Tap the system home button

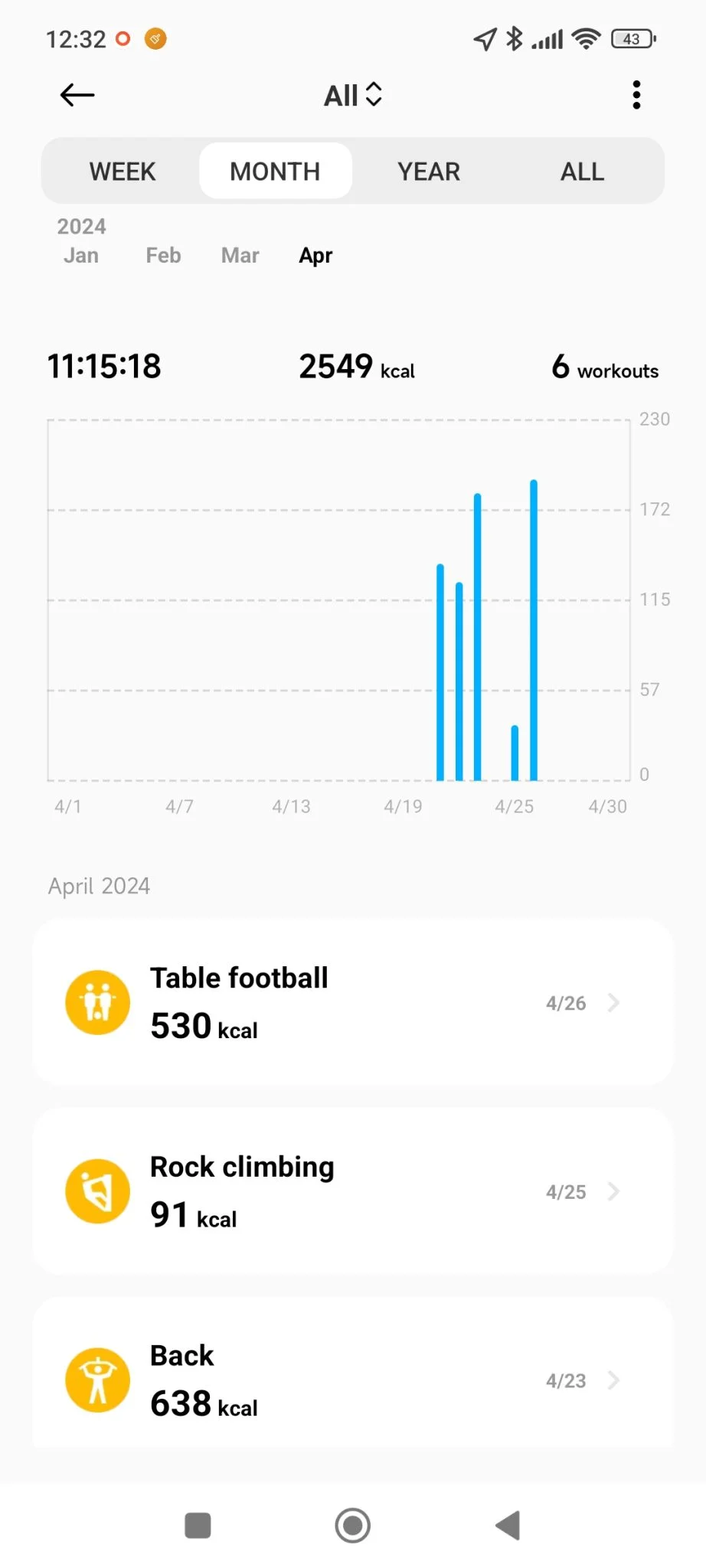pyautogui.click(x=353, y=1525)
